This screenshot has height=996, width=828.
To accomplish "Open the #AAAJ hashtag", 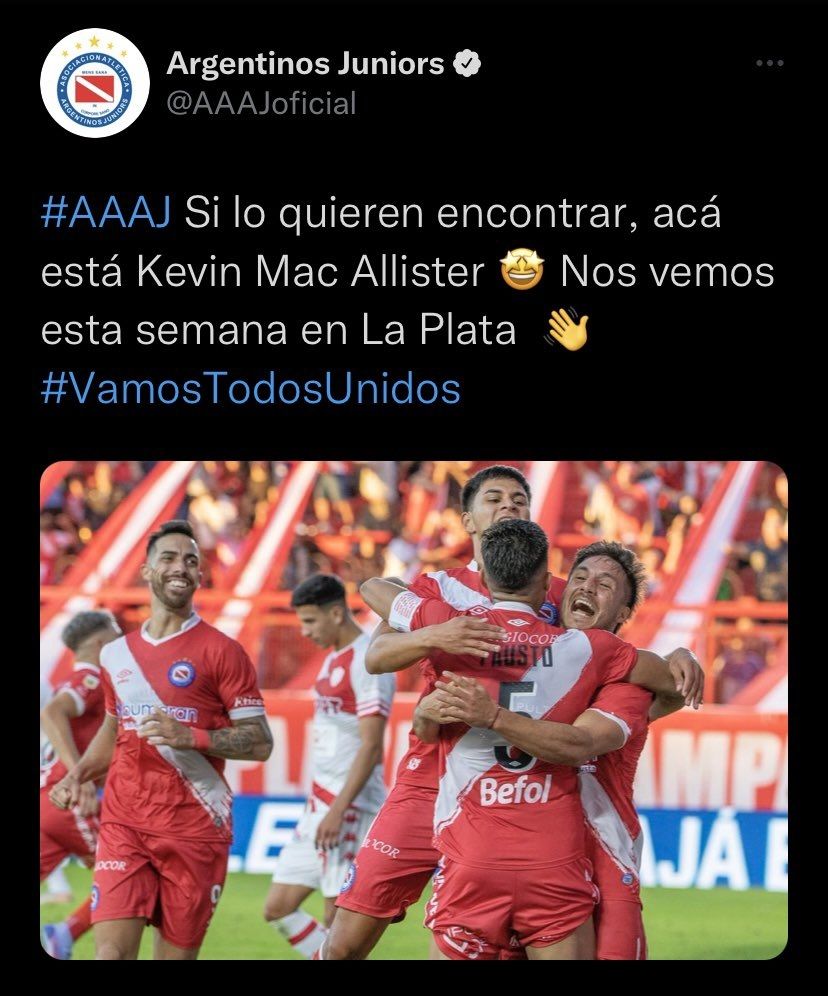I will point(107,214).
